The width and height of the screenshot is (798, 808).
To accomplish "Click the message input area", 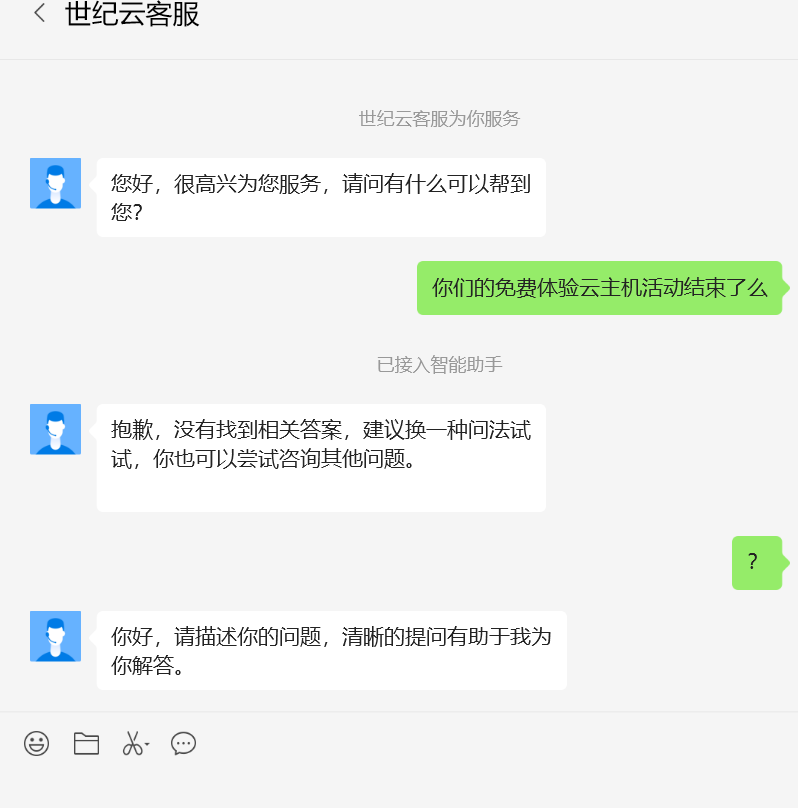I will [x=400, y=785].
